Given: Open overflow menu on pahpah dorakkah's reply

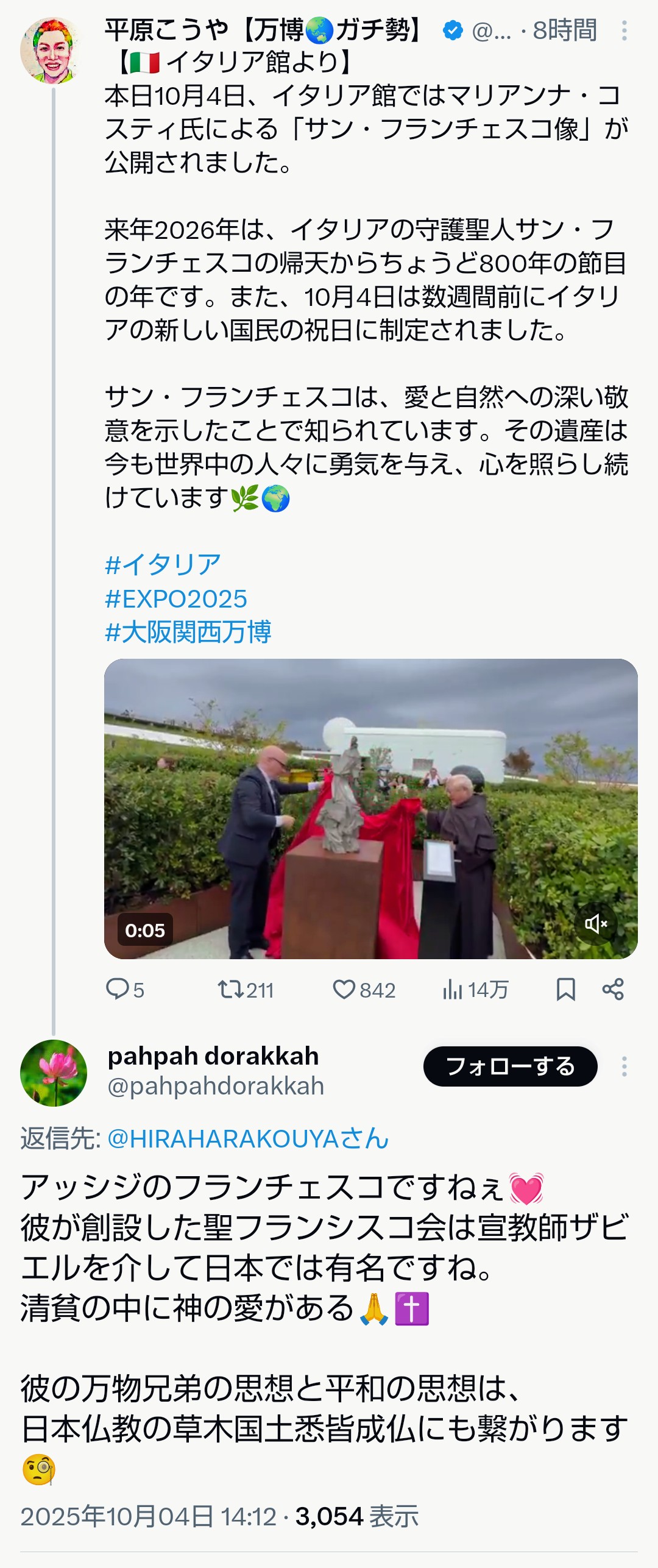Looking at the screenshot, I should point(624,1066).
